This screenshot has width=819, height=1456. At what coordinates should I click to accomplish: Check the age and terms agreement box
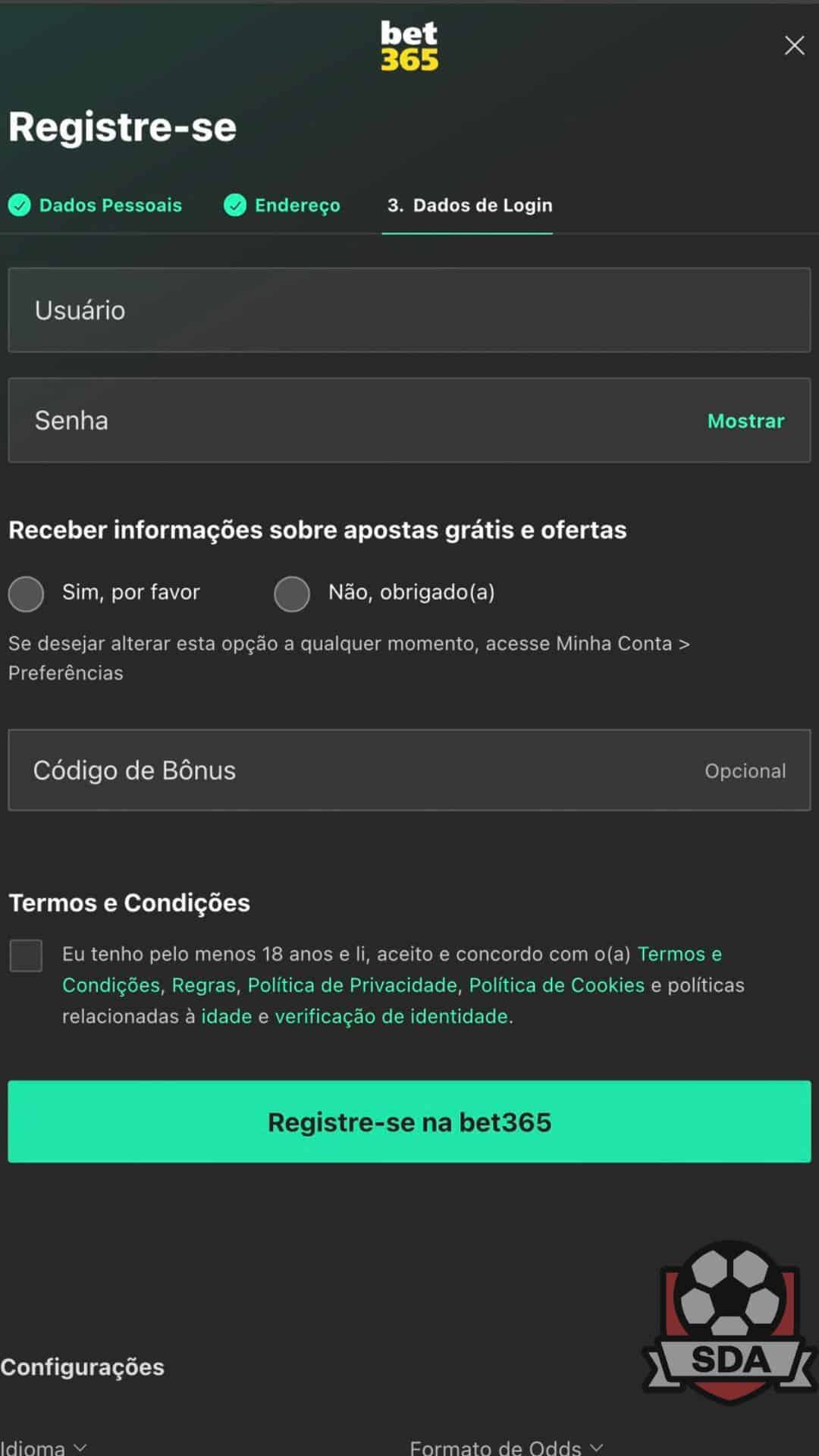(x=26, y=955)
